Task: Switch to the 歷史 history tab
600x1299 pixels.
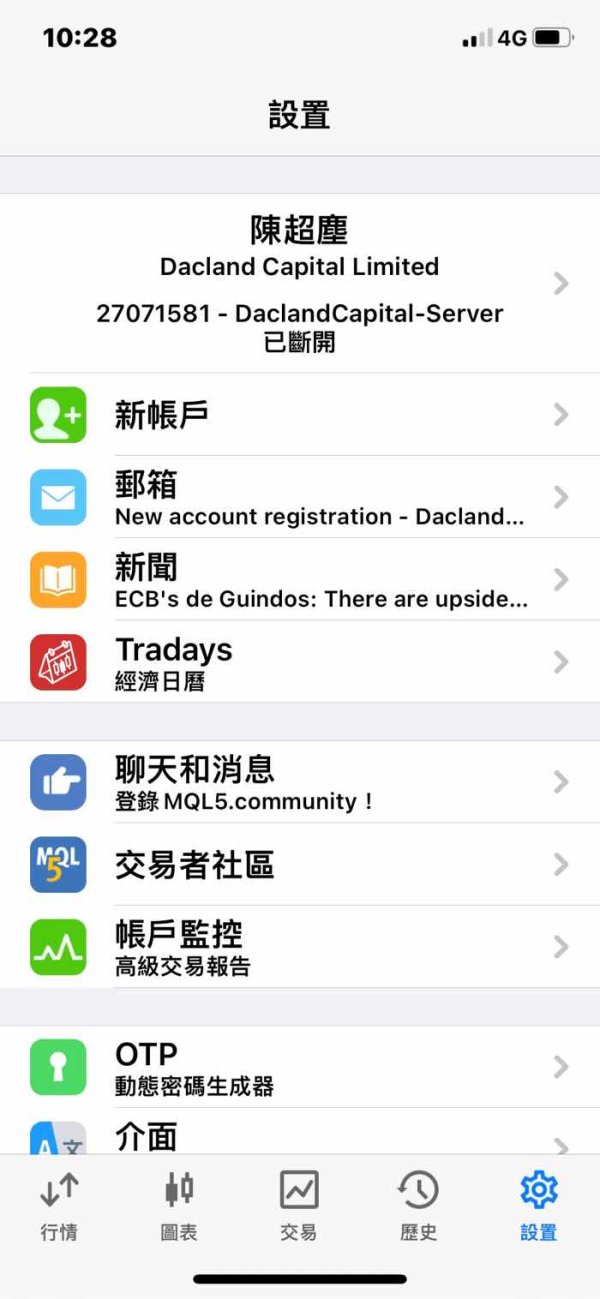Action: 418,1205
